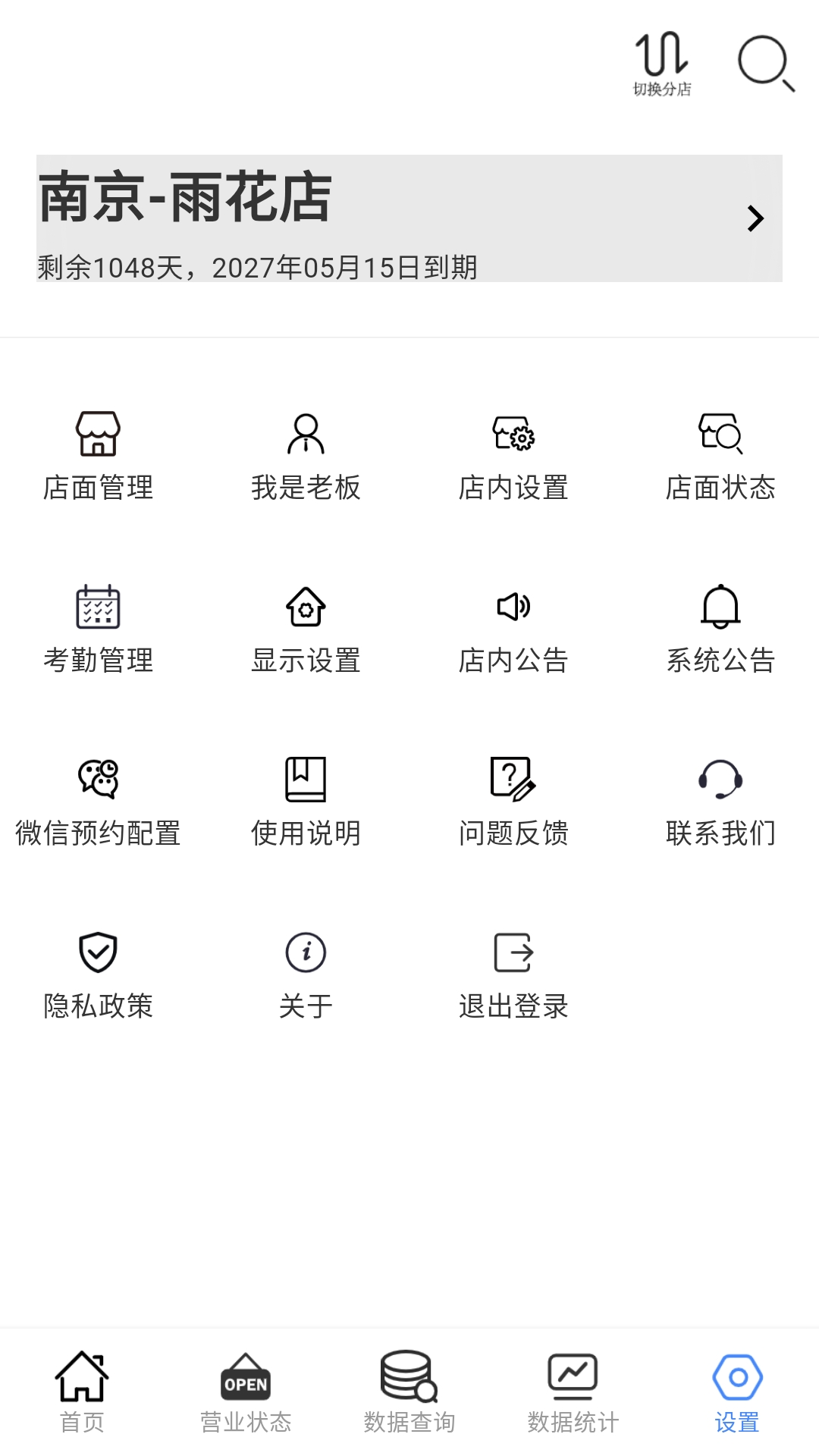Image resolution: width=819 pixels, height=1456 pixels.
Task: Expand 南京-雨花店 store details chevron
Action: coord(754,218)
